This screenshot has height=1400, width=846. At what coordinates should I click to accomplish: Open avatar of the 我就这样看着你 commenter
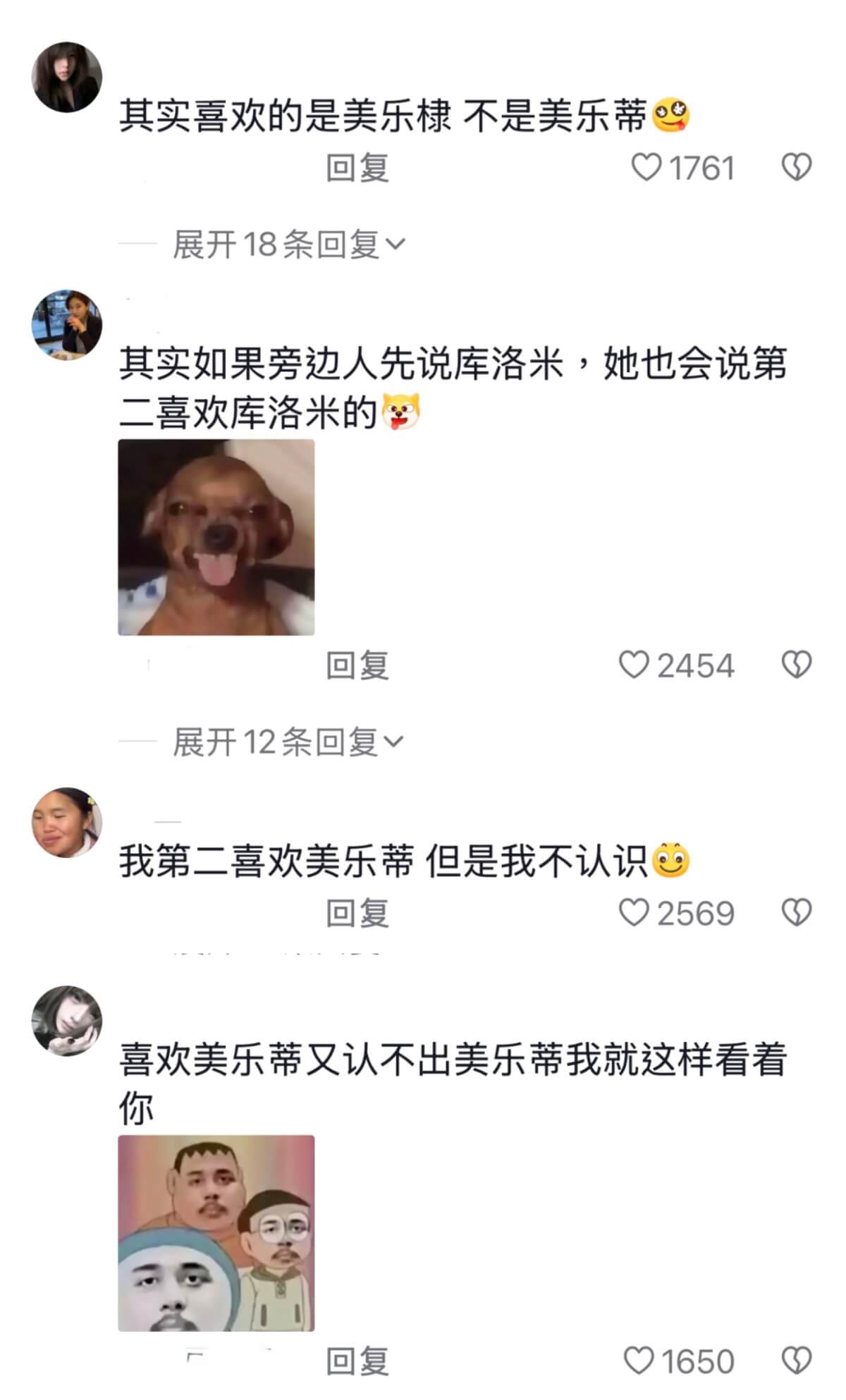click(67, 1020)
